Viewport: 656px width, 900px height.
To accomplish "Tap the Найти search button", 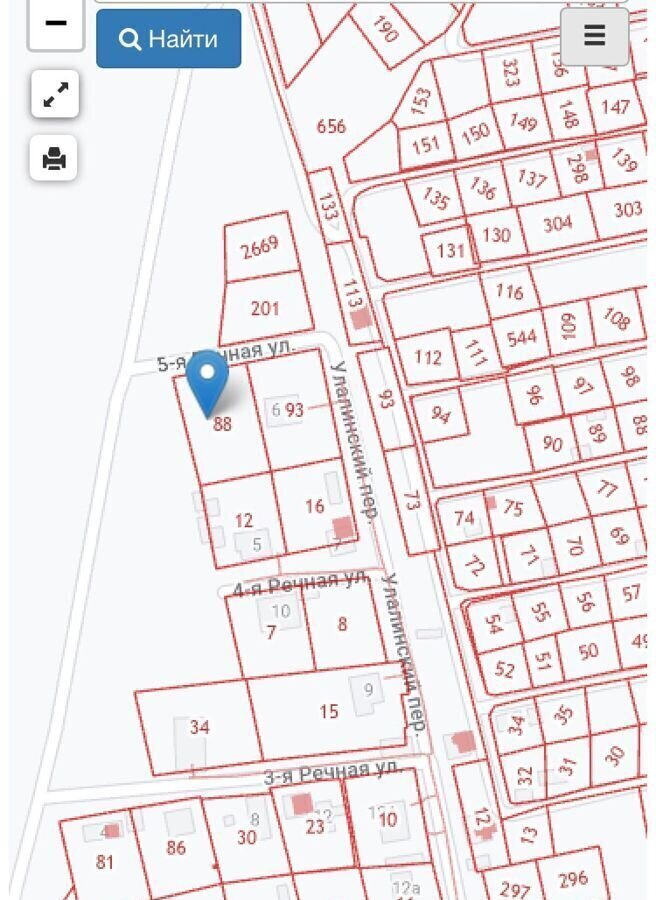I will 168,39.
